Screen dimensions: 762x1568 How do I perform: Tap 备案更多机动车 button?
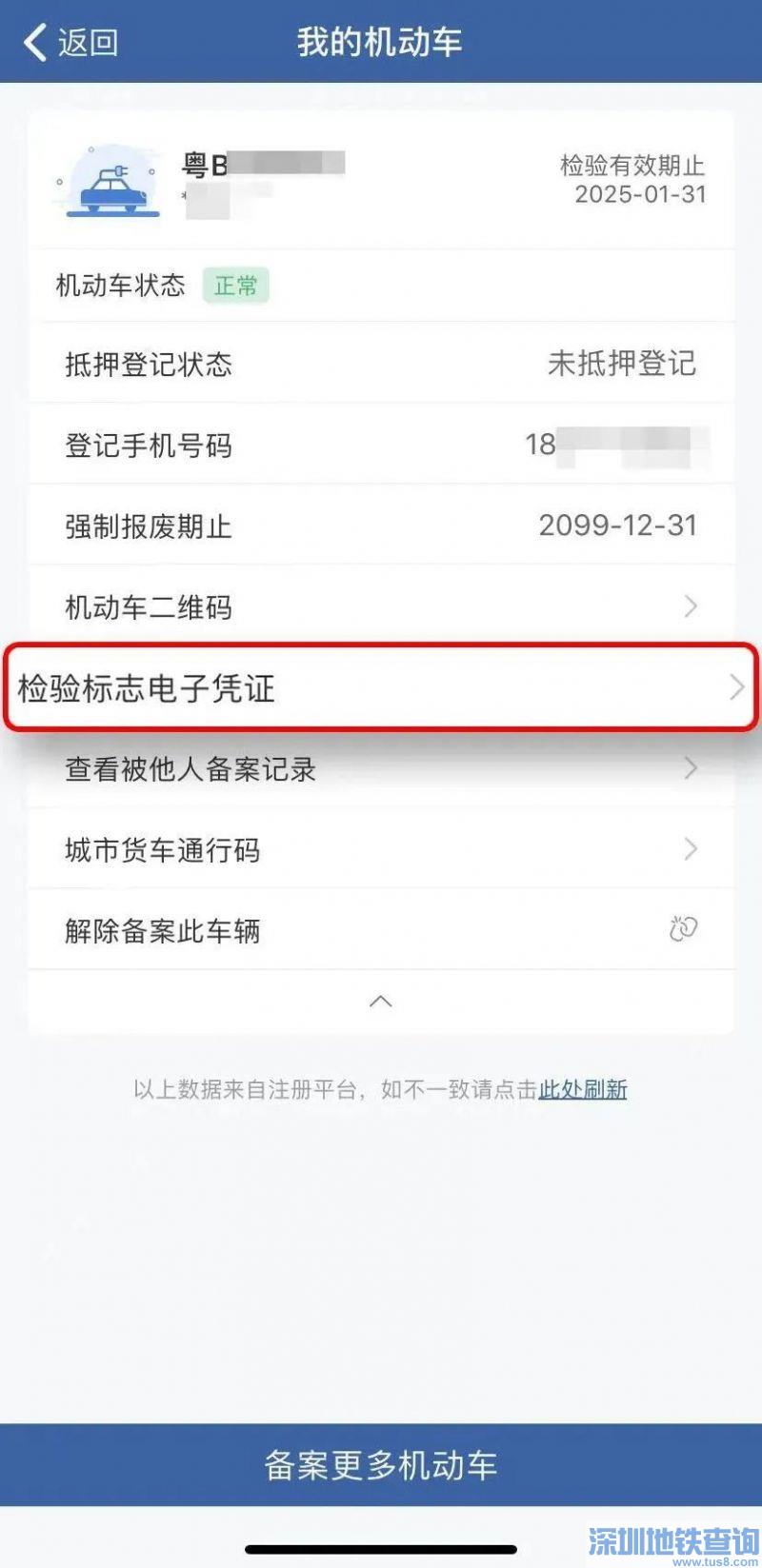(381, 1465)
